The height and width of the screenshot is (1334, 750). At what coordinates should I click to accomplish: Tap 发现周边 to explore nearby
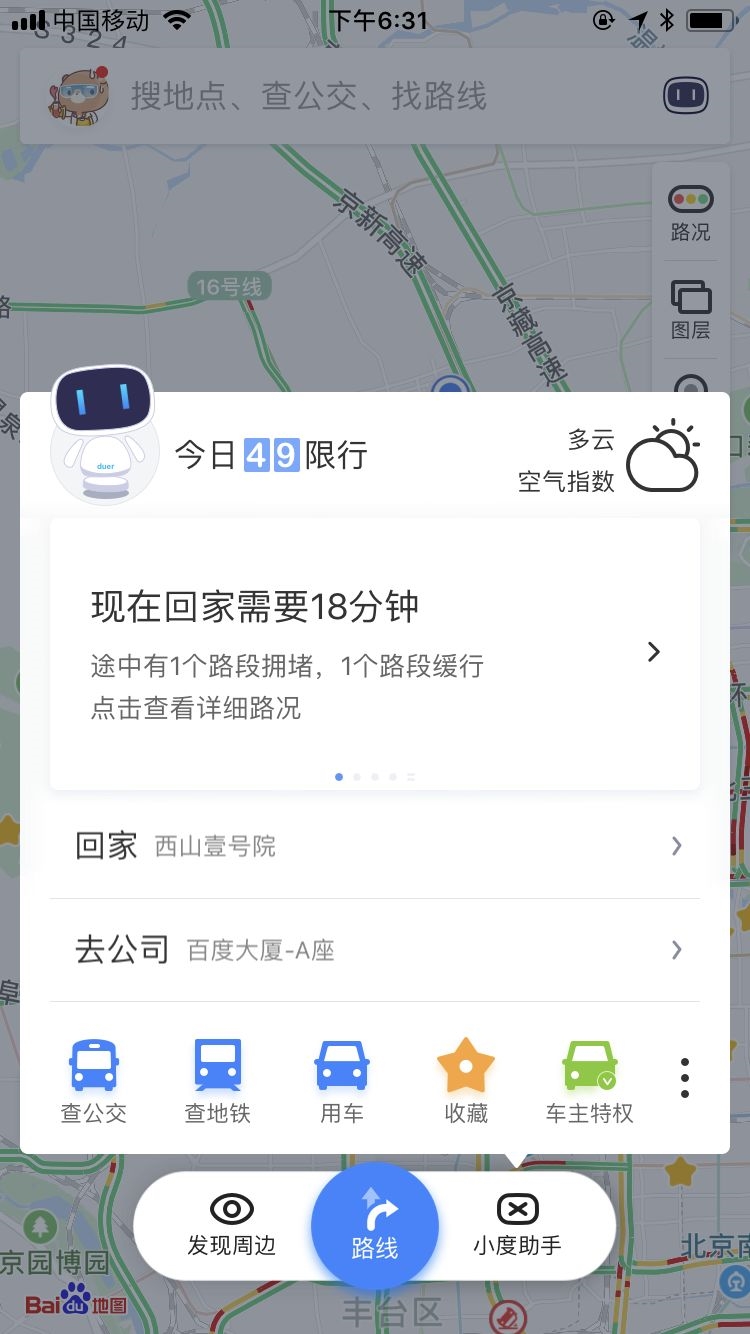[232, 1225]
